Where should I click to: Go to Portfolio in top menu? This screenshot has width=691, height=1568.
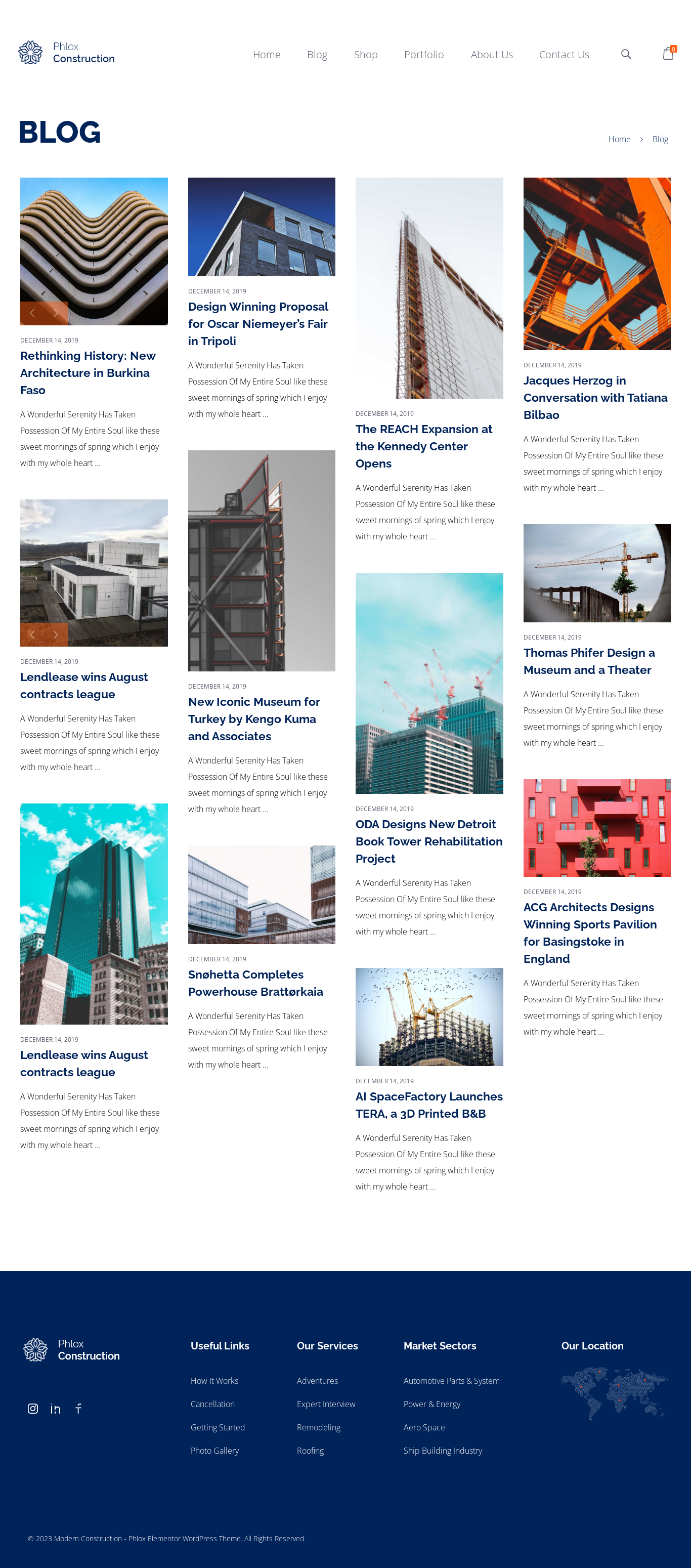pyautogui.click(x=424, y=55)
